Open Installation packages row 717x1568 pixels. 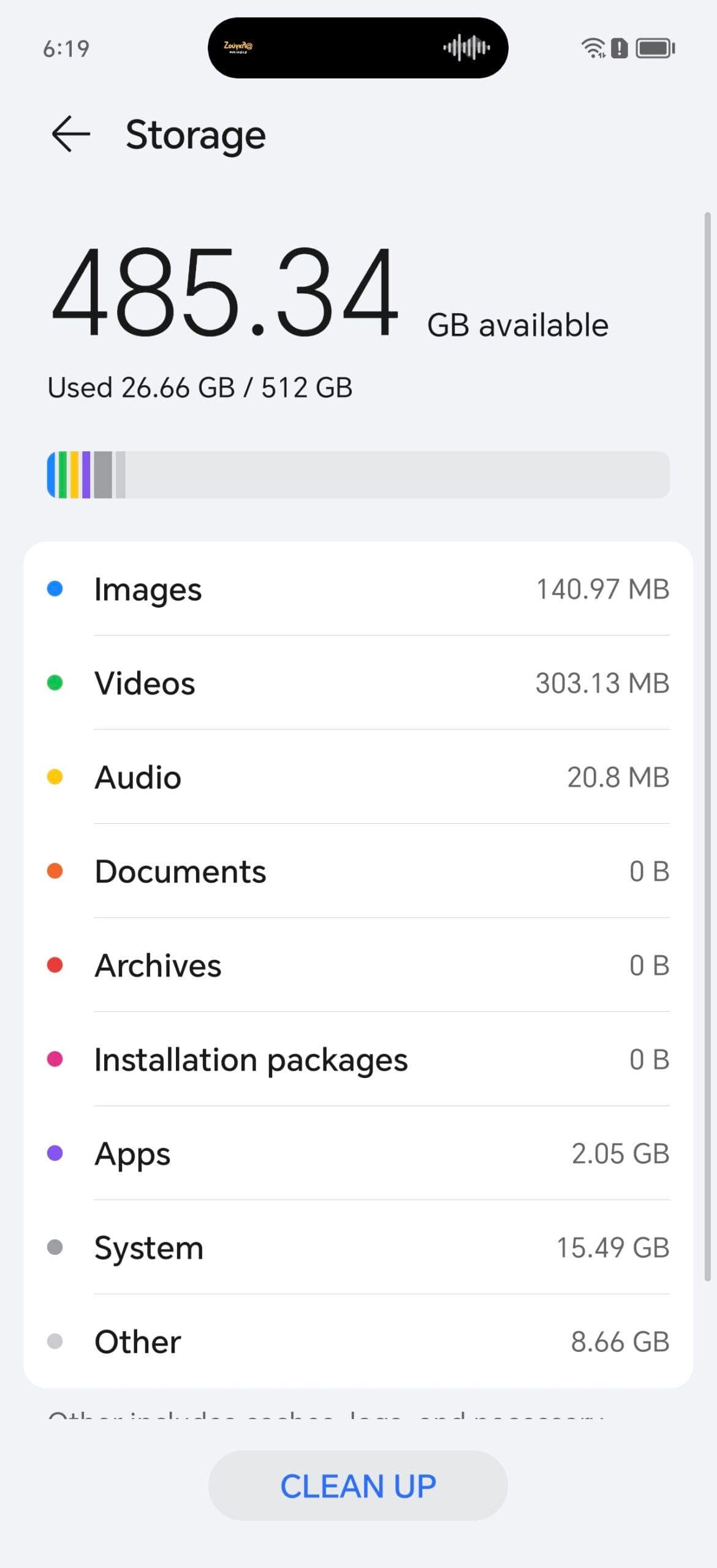pyautogui.click(x=358, y=1059)
